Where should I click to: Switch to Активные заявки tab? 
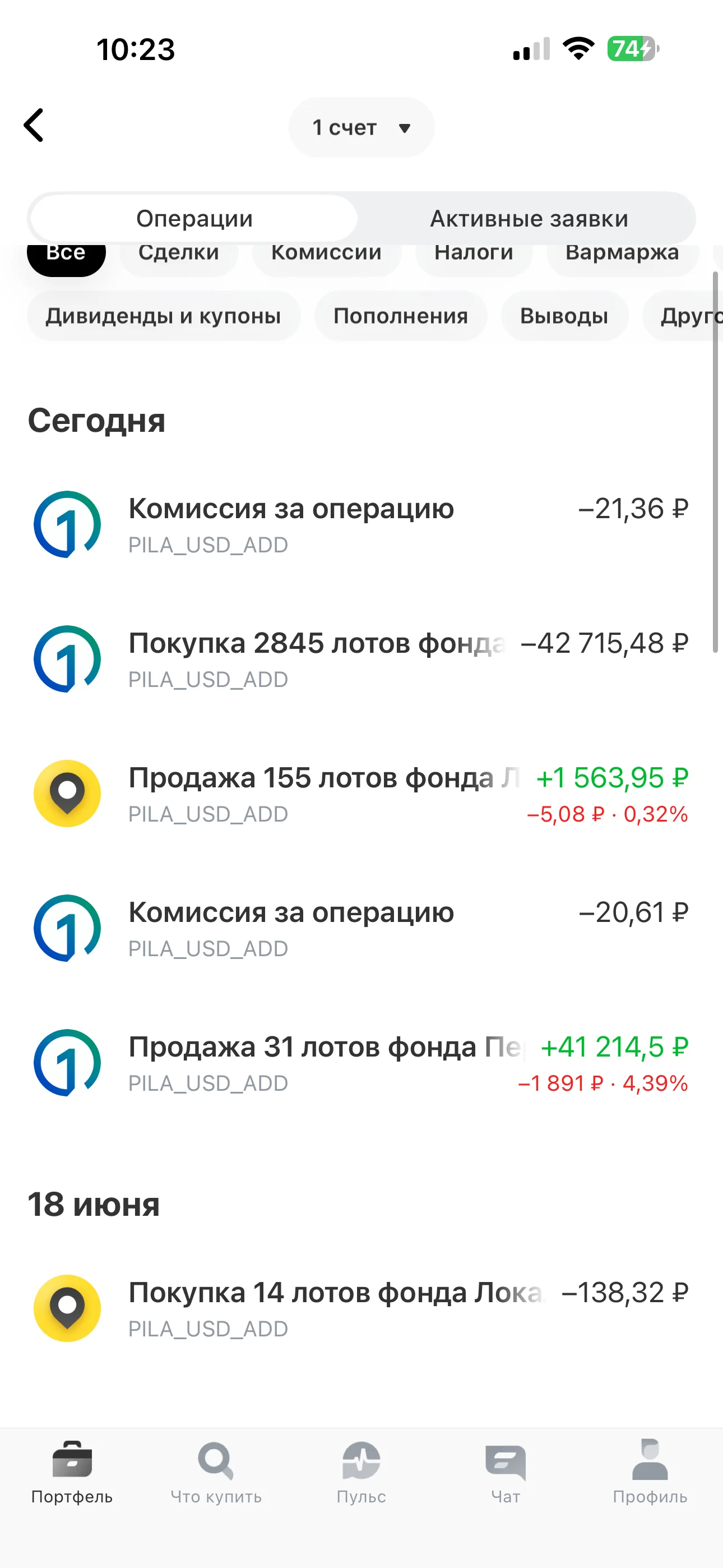pos(529,219)
